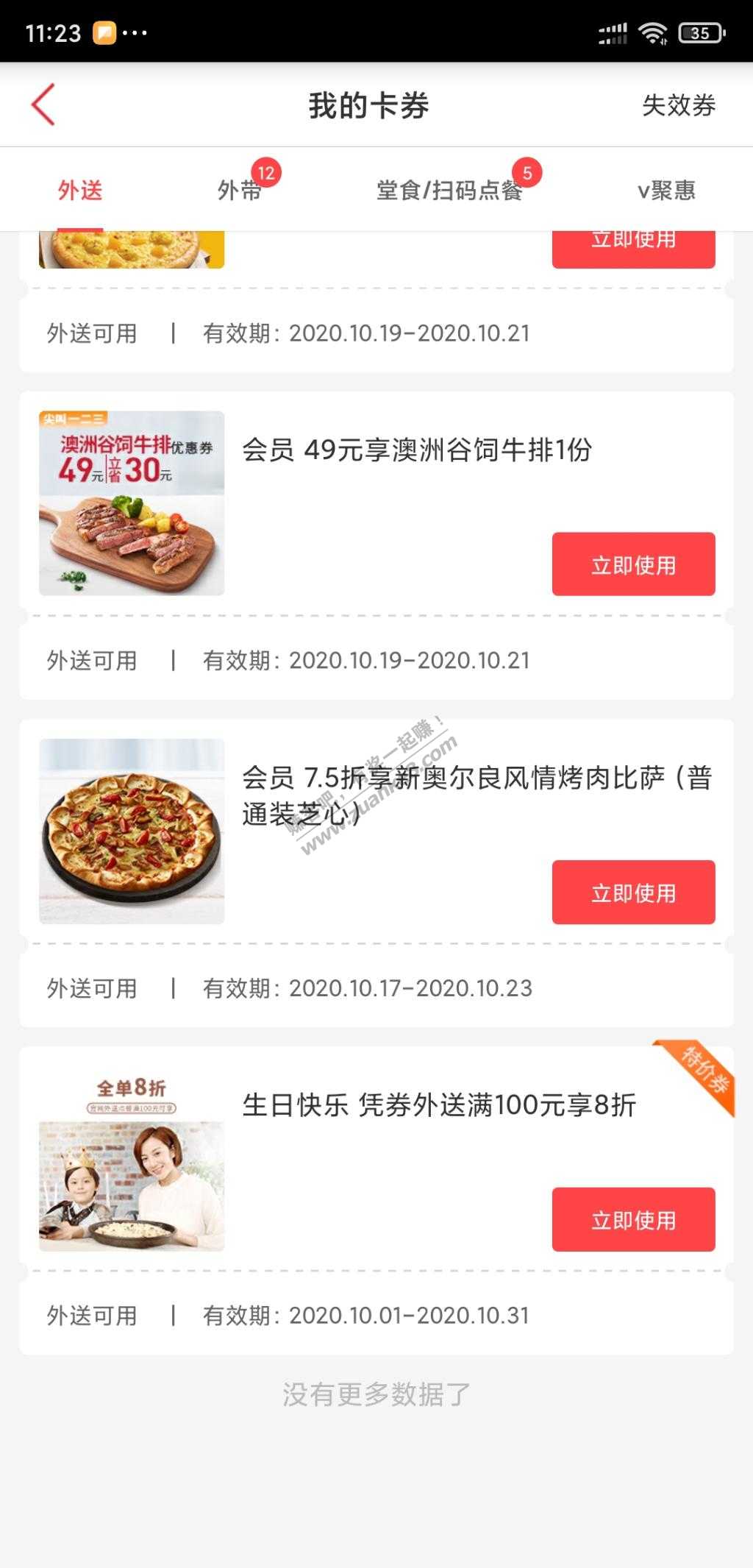View the 新奥尔良风情烤肉比萨 coupon picture
The width and height of the screenshot is (753, 1568).
coord(132,831)
